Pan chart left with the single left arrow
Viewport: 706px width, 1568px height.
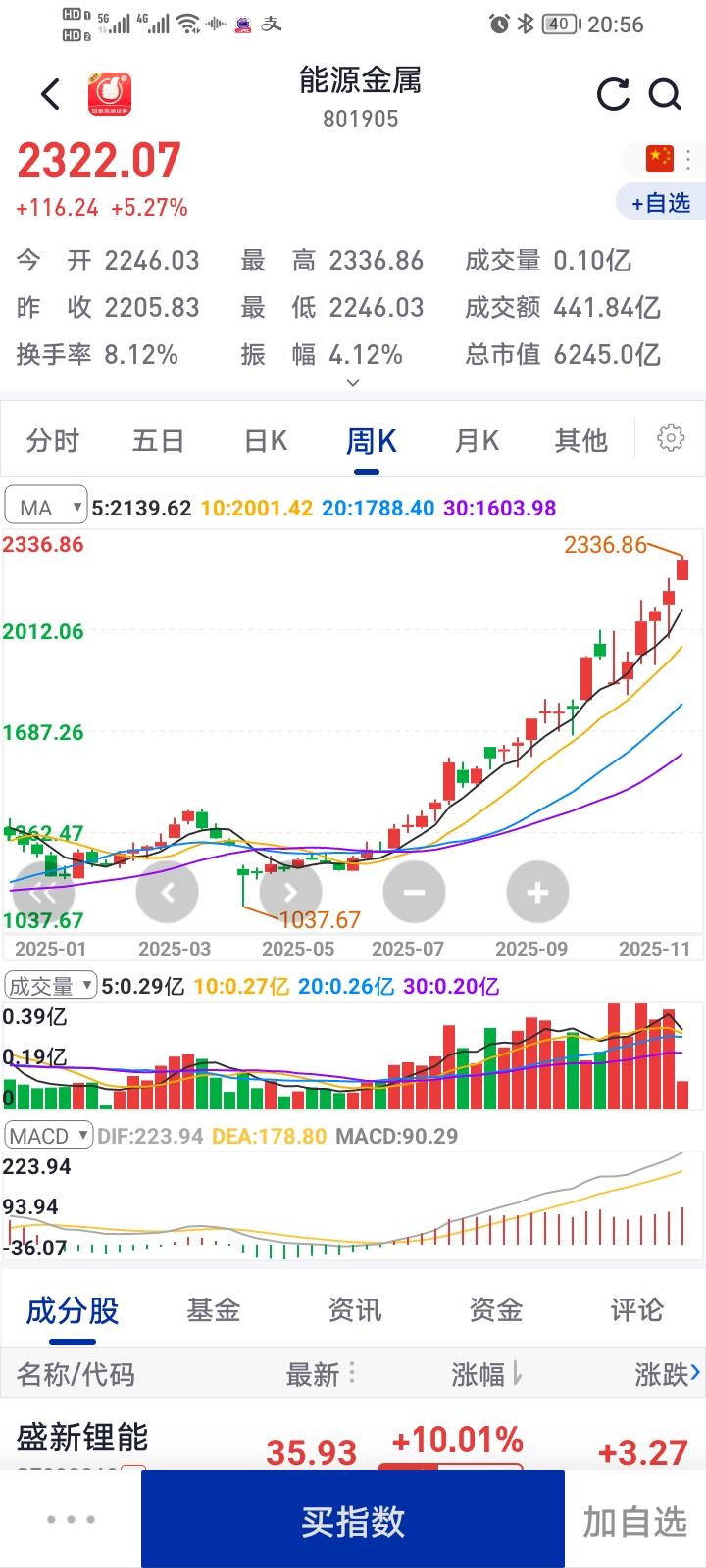tap(167, 892)
